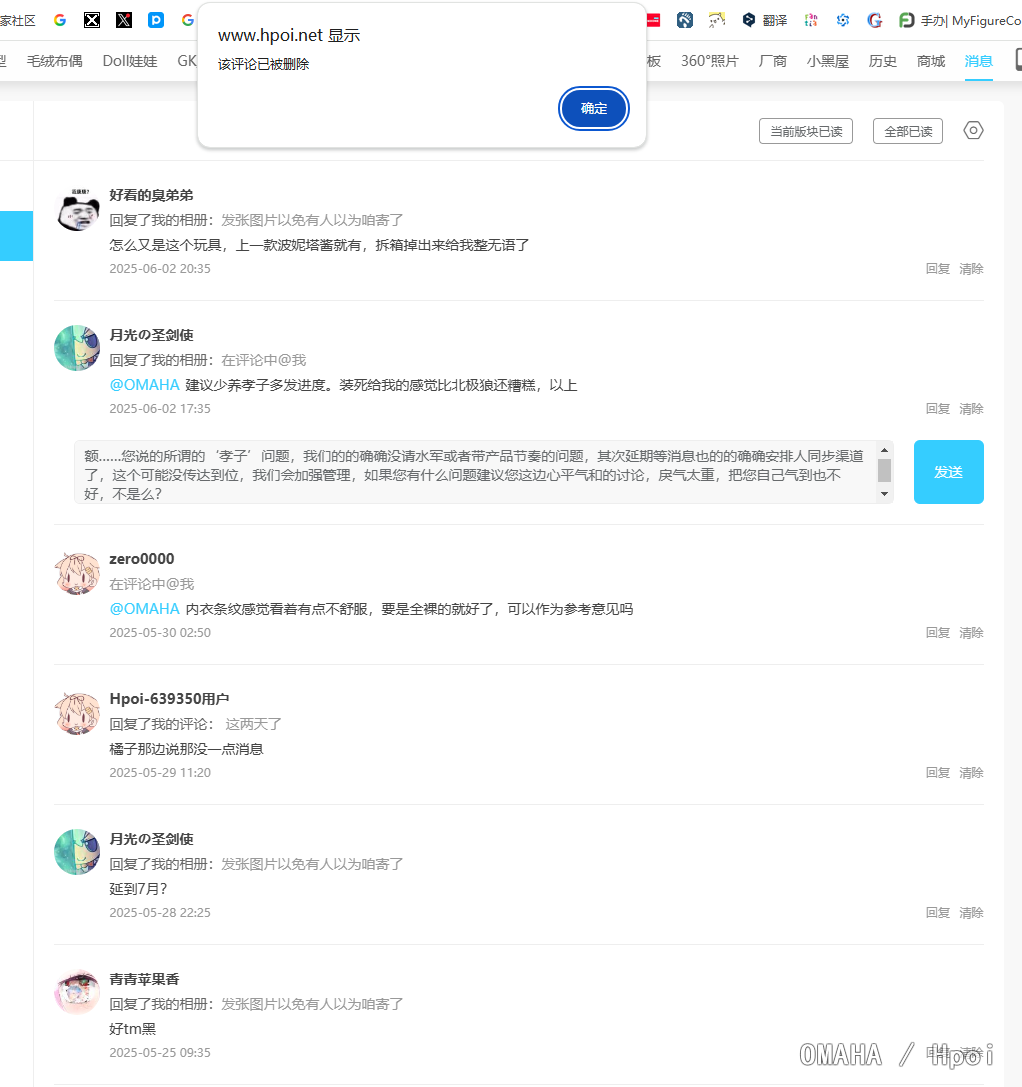The height and width of the screenshot is (1087, 1022).
Task: Reply to the 延到7月? comment
Action: pyautogui.click(x=937, y=913)
